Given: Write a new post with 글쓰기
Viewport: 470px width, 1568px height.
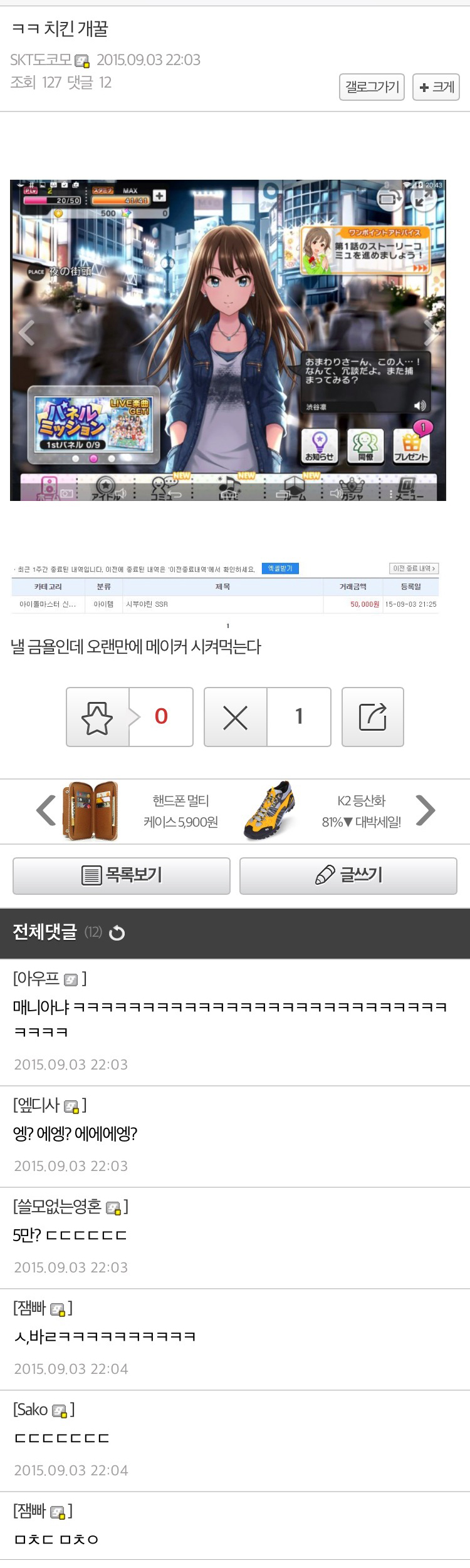Looking at the screenshot, I should click(348, 875).
